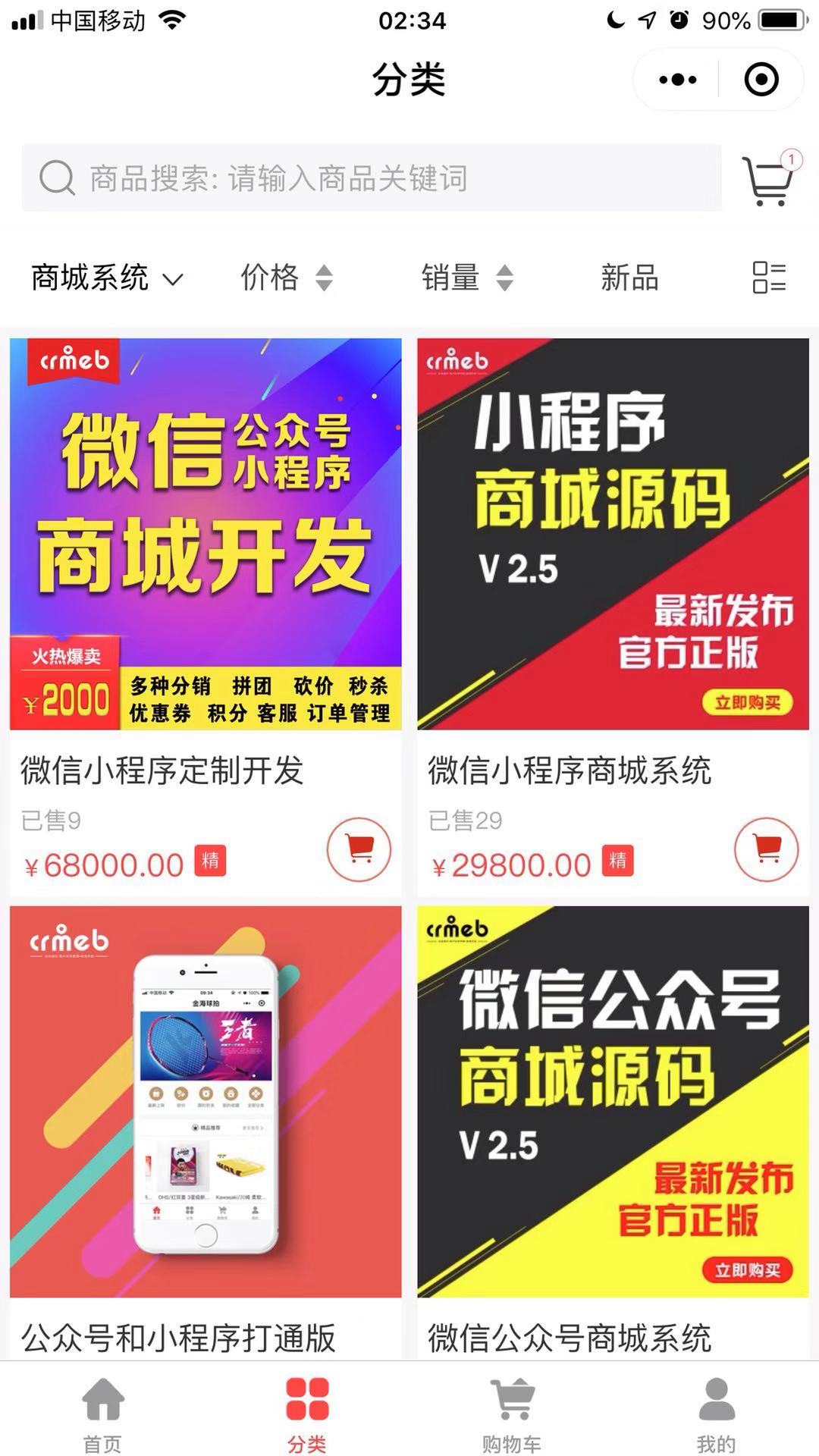The height and width of the screenshot is (1456, 819).
Task: Tap the capsule close/home circle button
Action: click(761, 79)
